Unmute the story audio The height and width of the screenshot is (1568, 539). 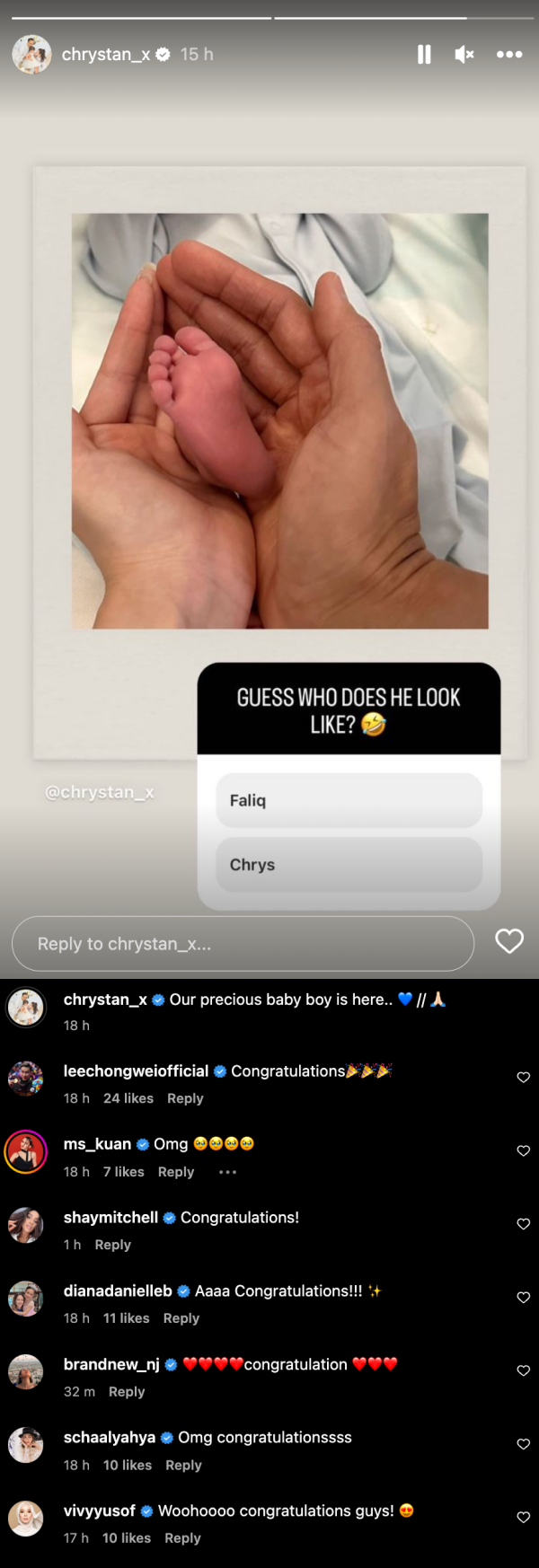(464, 55)
